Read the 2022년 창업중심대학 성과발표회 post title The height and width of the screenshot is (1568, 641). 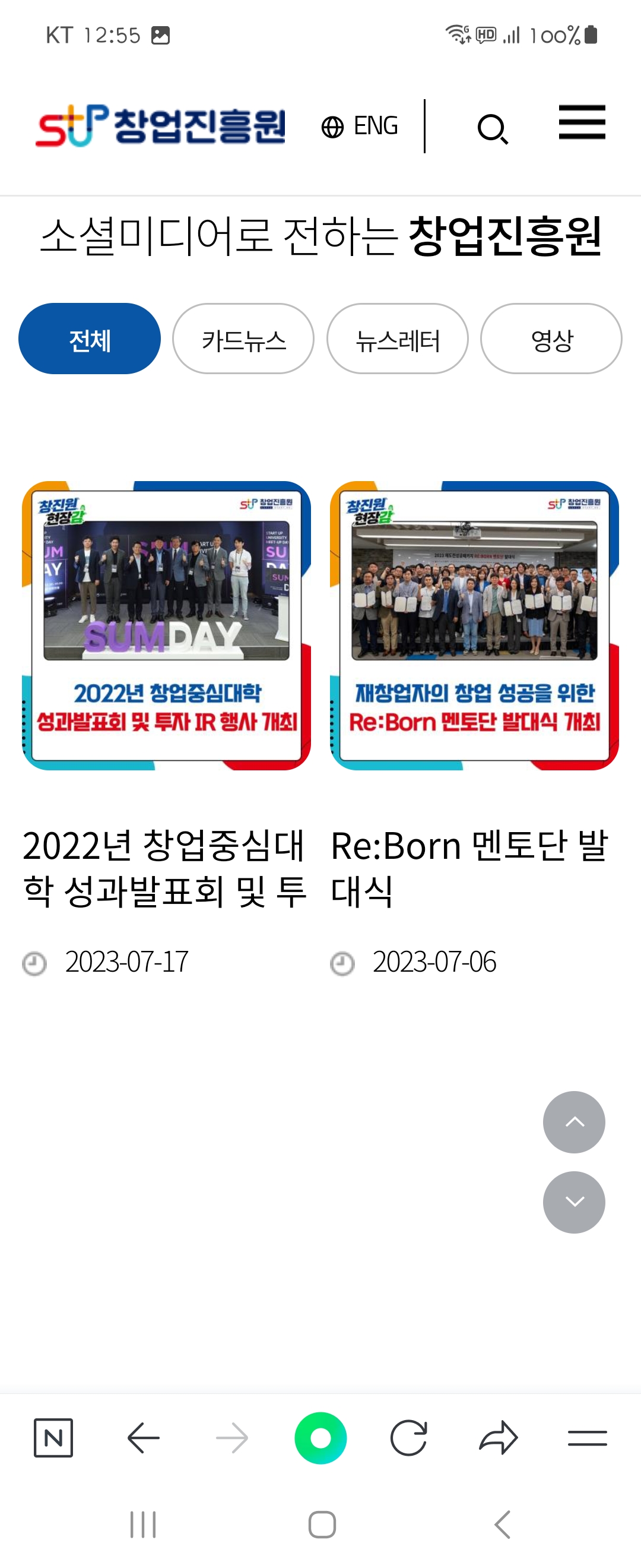(164, 868)
